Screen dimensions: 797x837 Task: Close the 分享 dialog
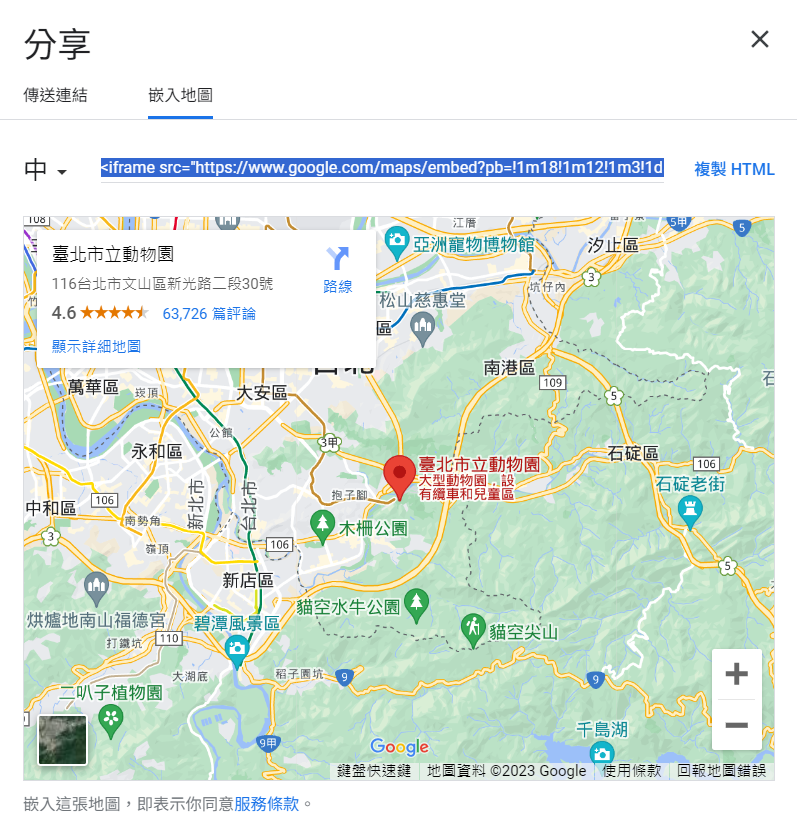pos(760,40)
